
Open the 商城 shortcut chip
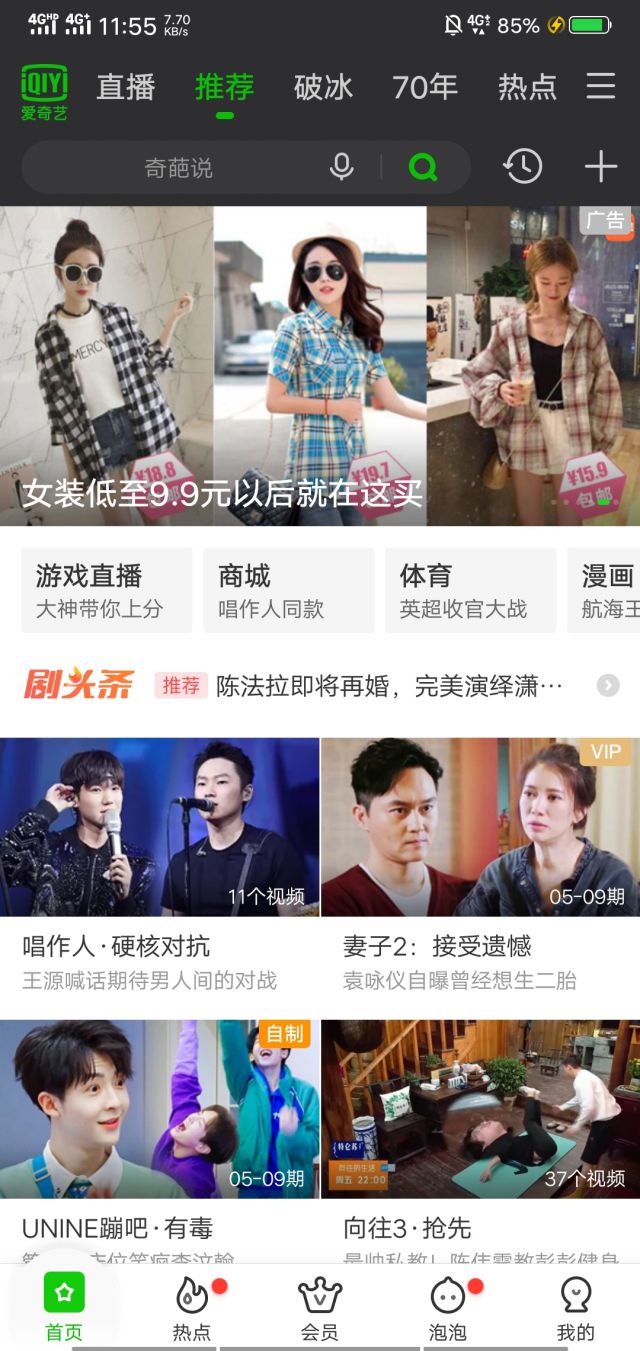pyautogui.click(x=288, y=590)
